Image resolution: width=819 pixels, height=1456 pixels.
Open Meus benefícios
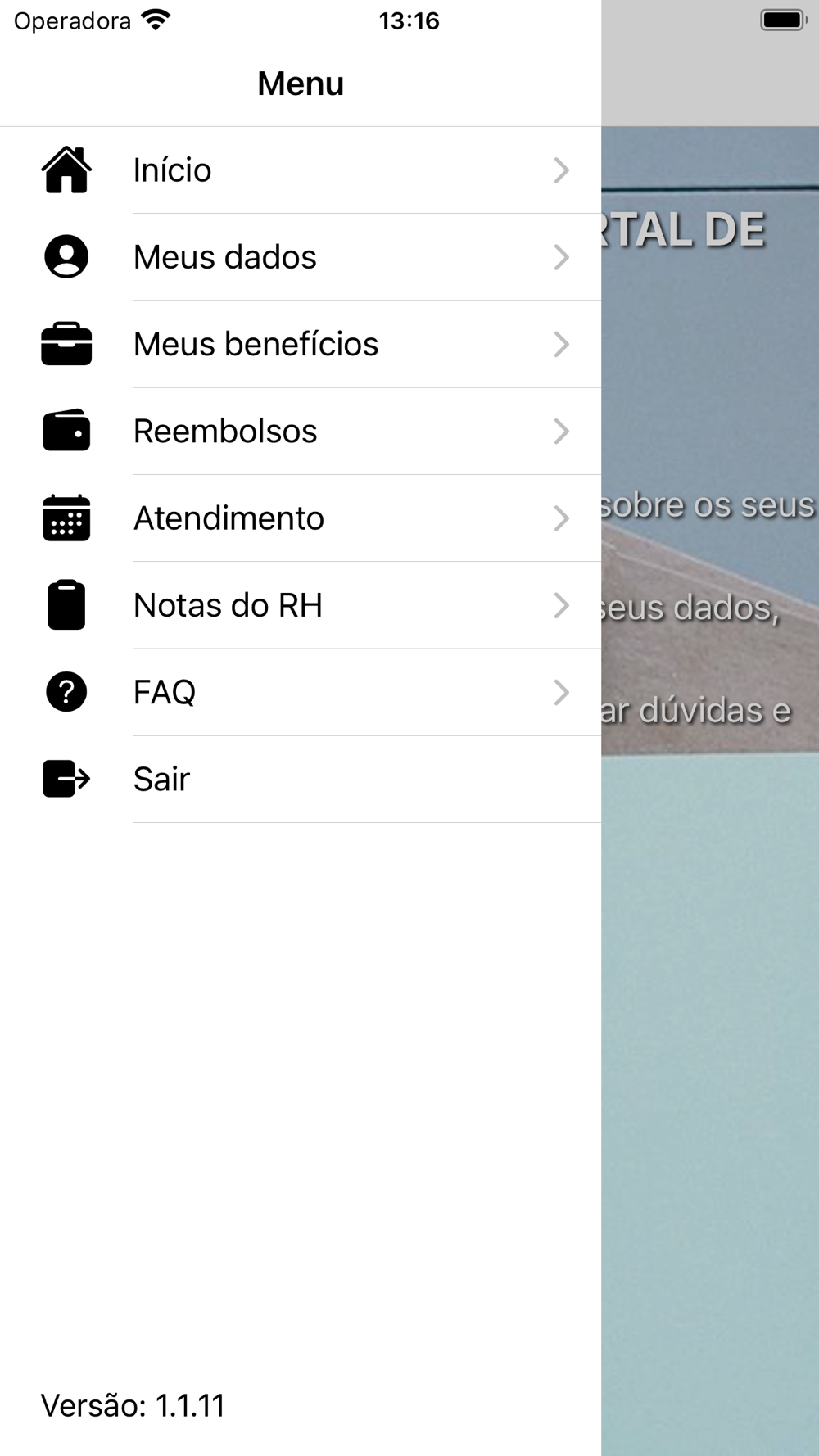301,344
